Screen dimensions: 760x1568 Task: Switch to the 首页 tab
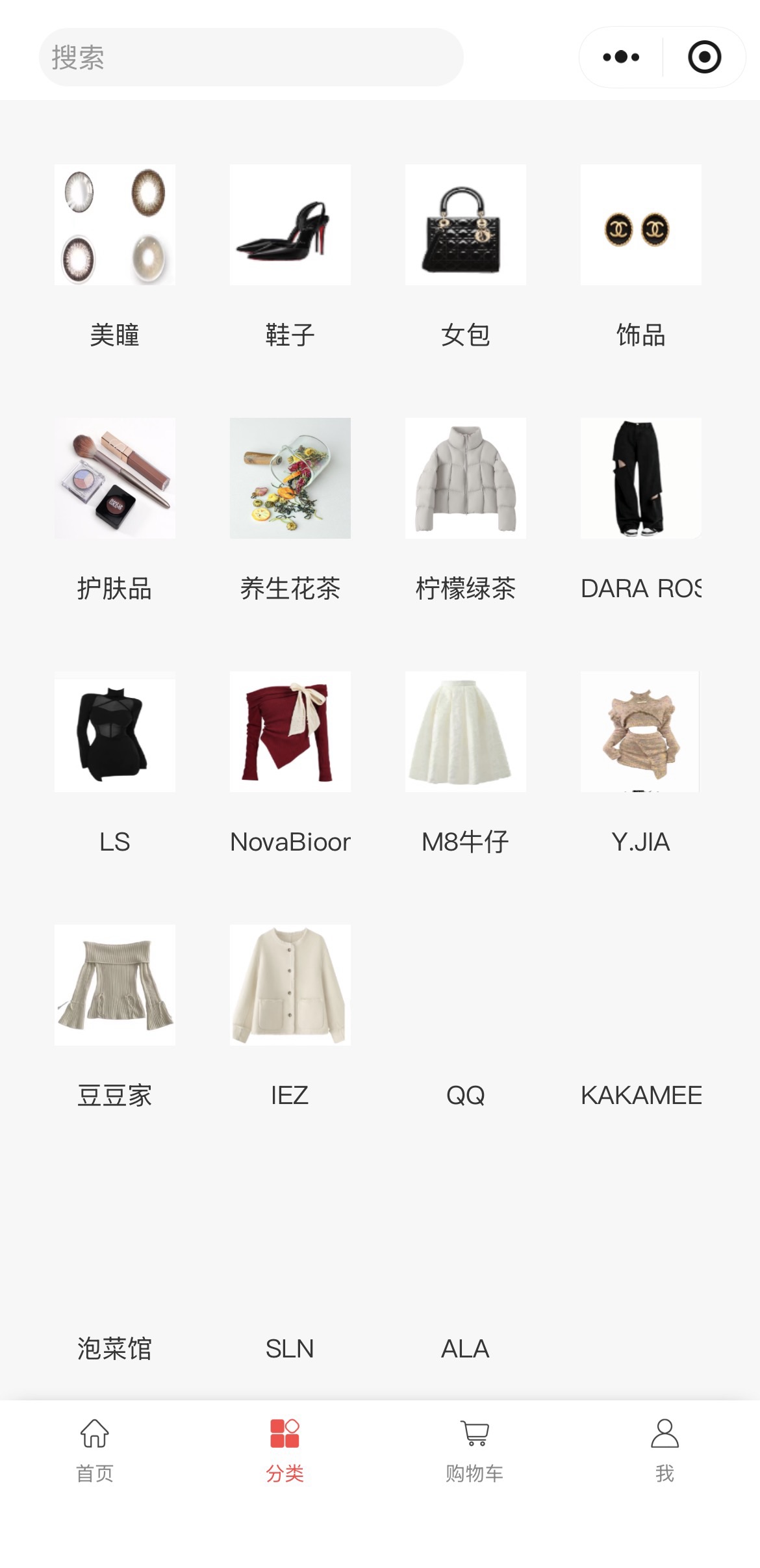tap(95, 1450)
